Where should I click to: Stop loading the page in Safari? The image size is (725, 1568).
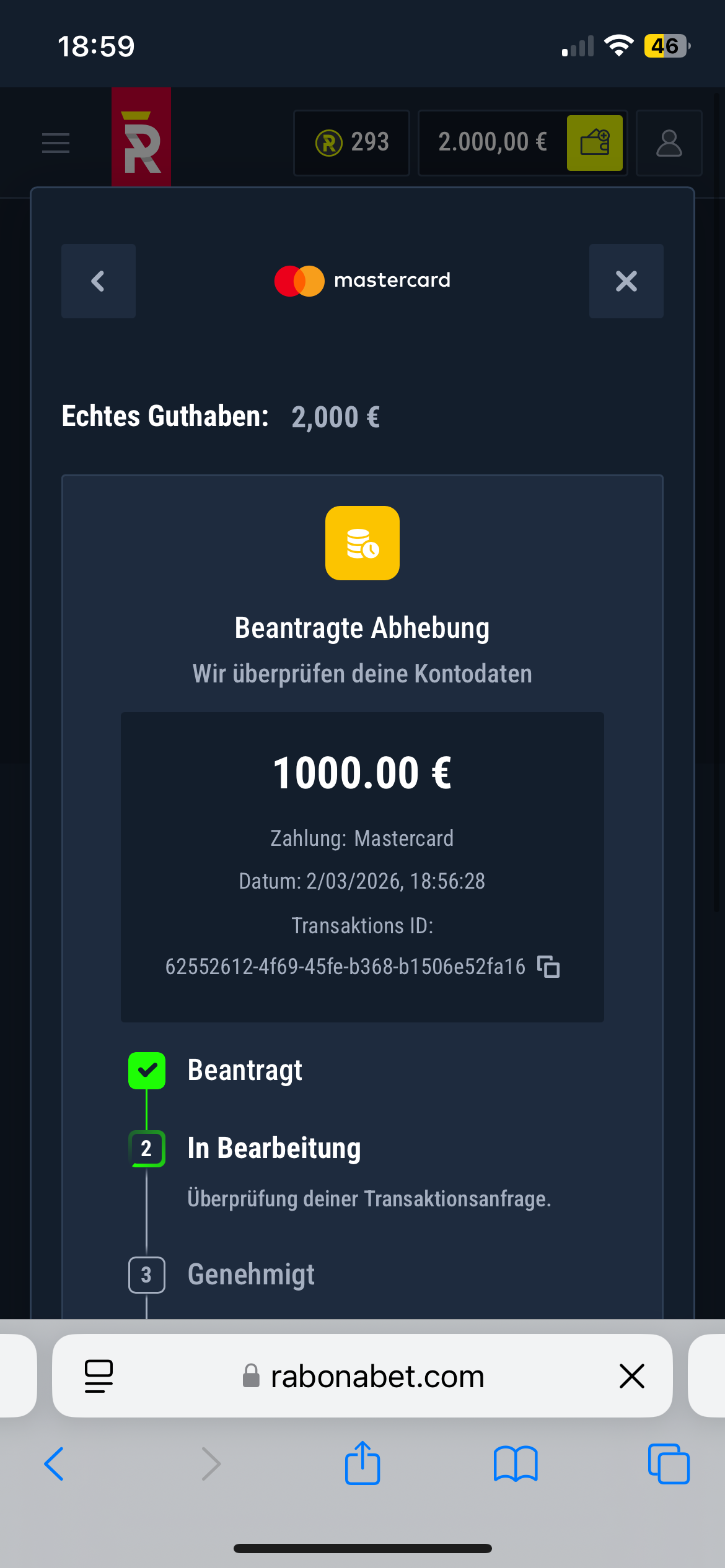(631, 1376)
